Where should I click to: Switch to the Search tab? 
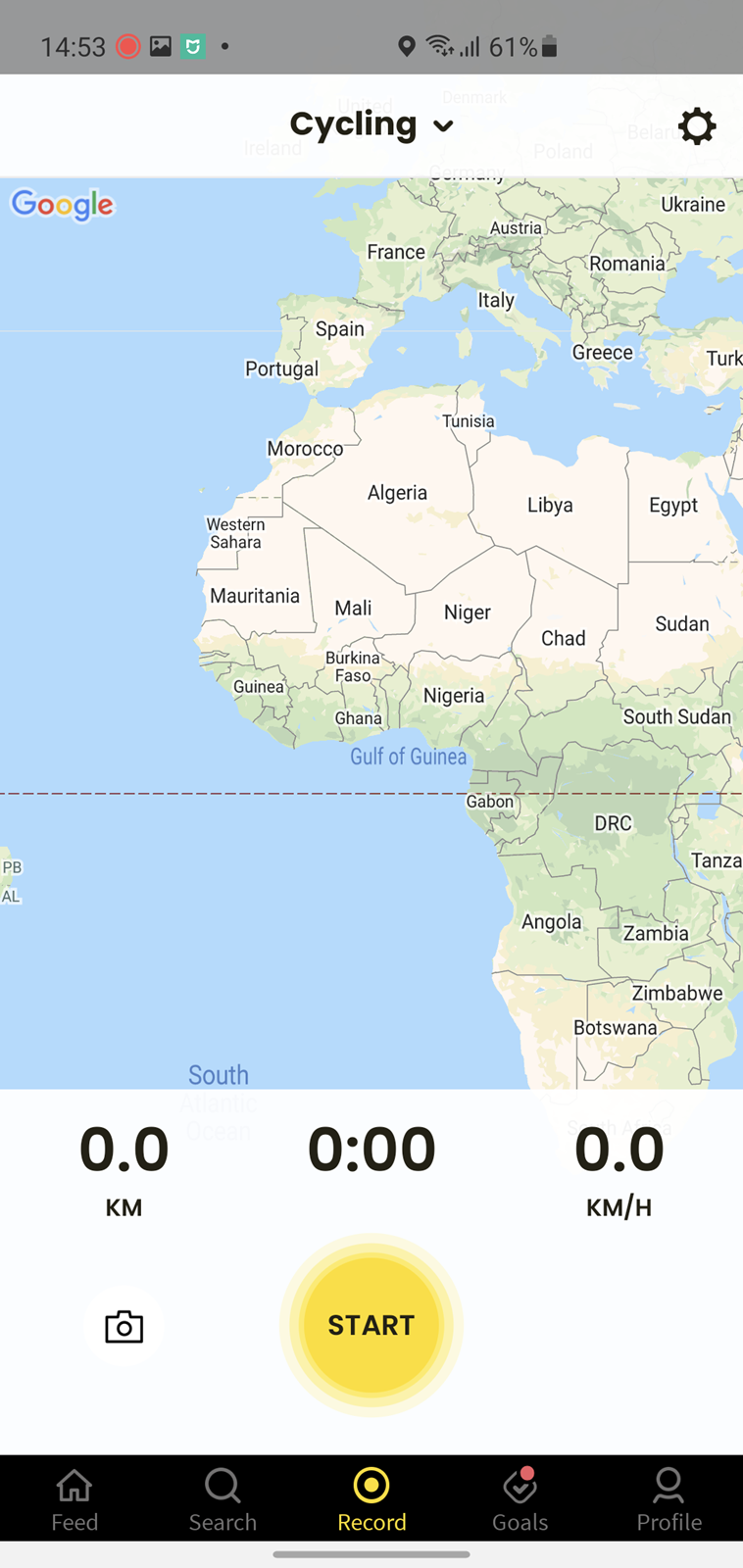coord(223,1499)
